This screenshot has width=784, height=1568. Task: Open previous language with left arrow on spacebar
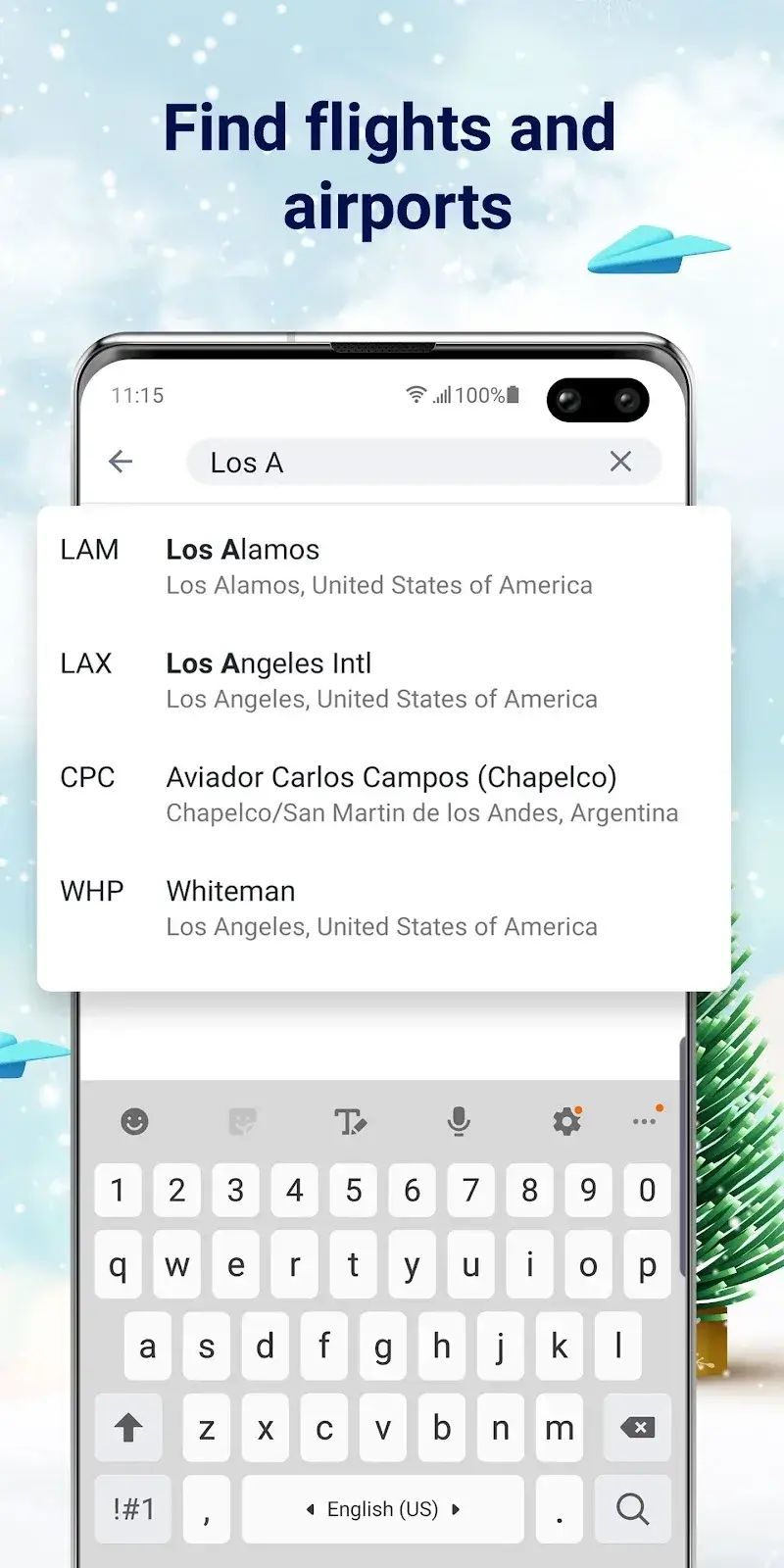coord(311,1509)
